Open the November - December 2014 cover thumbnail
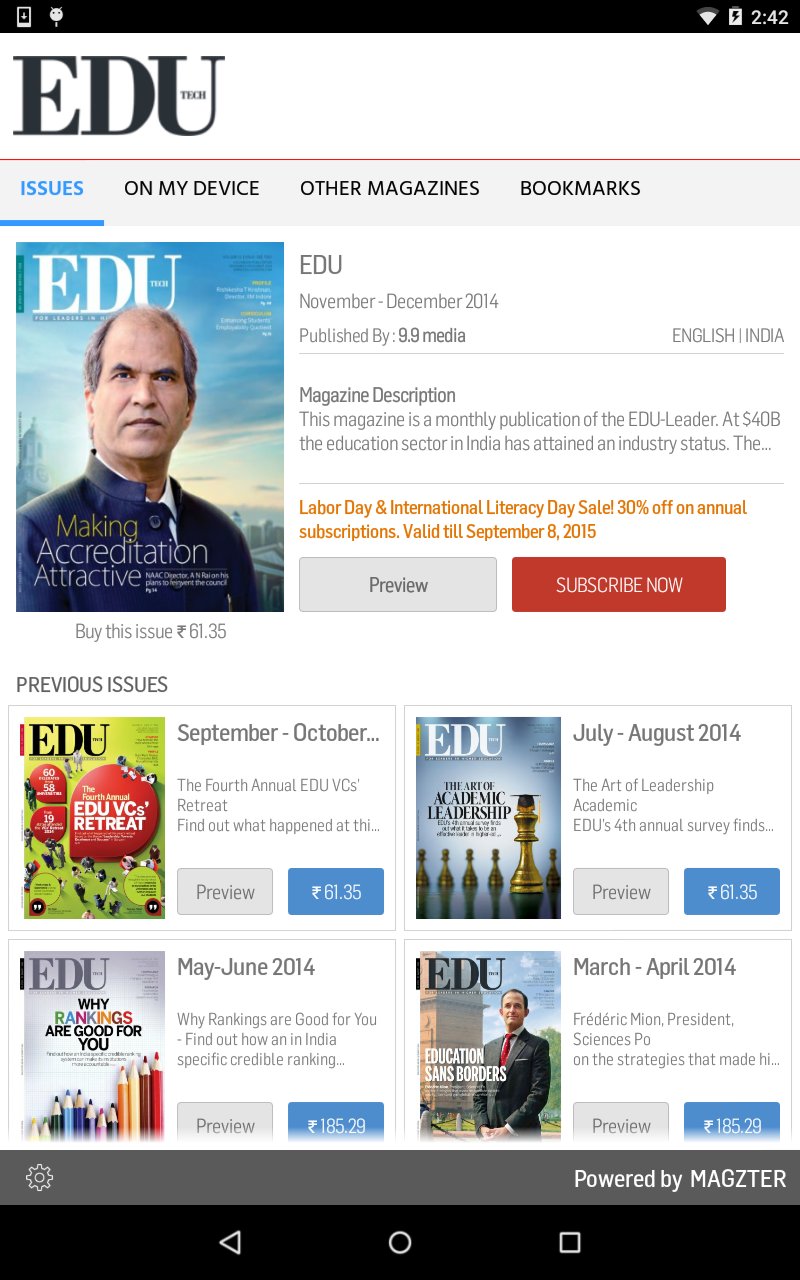The image size is (800, 1280). tap(149, 426)
